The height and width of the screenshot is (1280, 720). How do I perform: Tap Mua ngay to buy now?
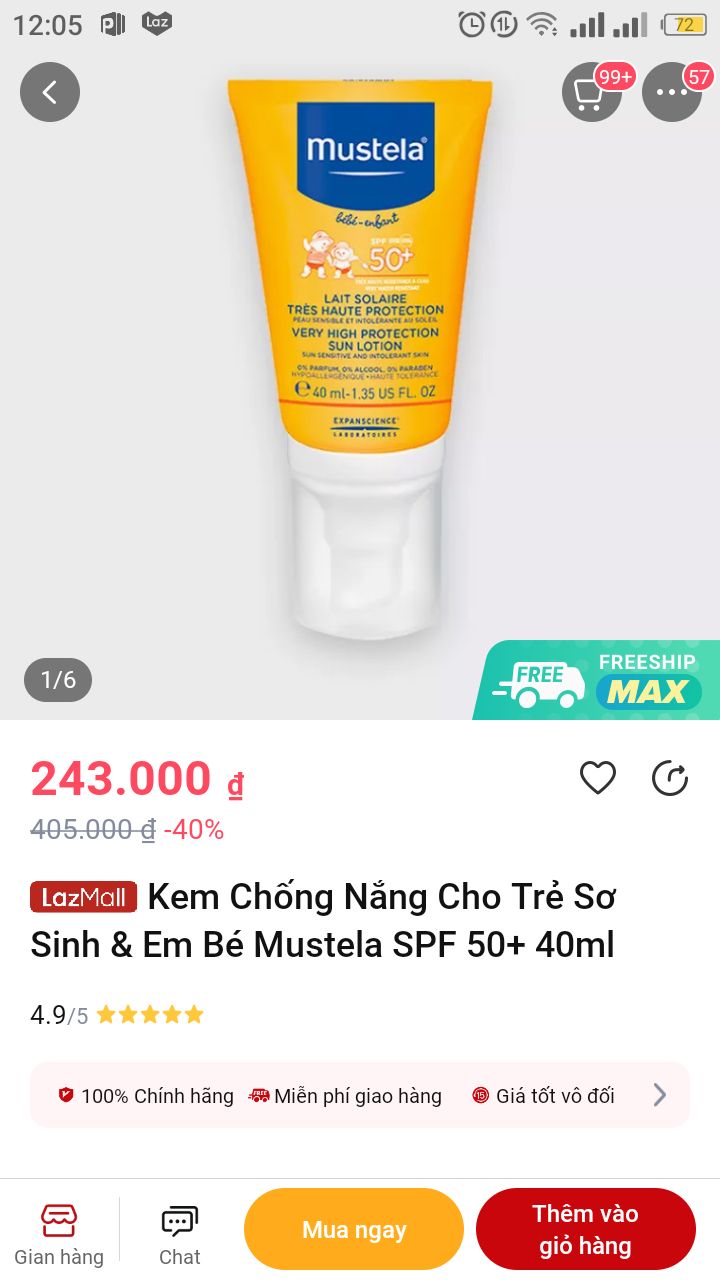[x=354, y=1229]
